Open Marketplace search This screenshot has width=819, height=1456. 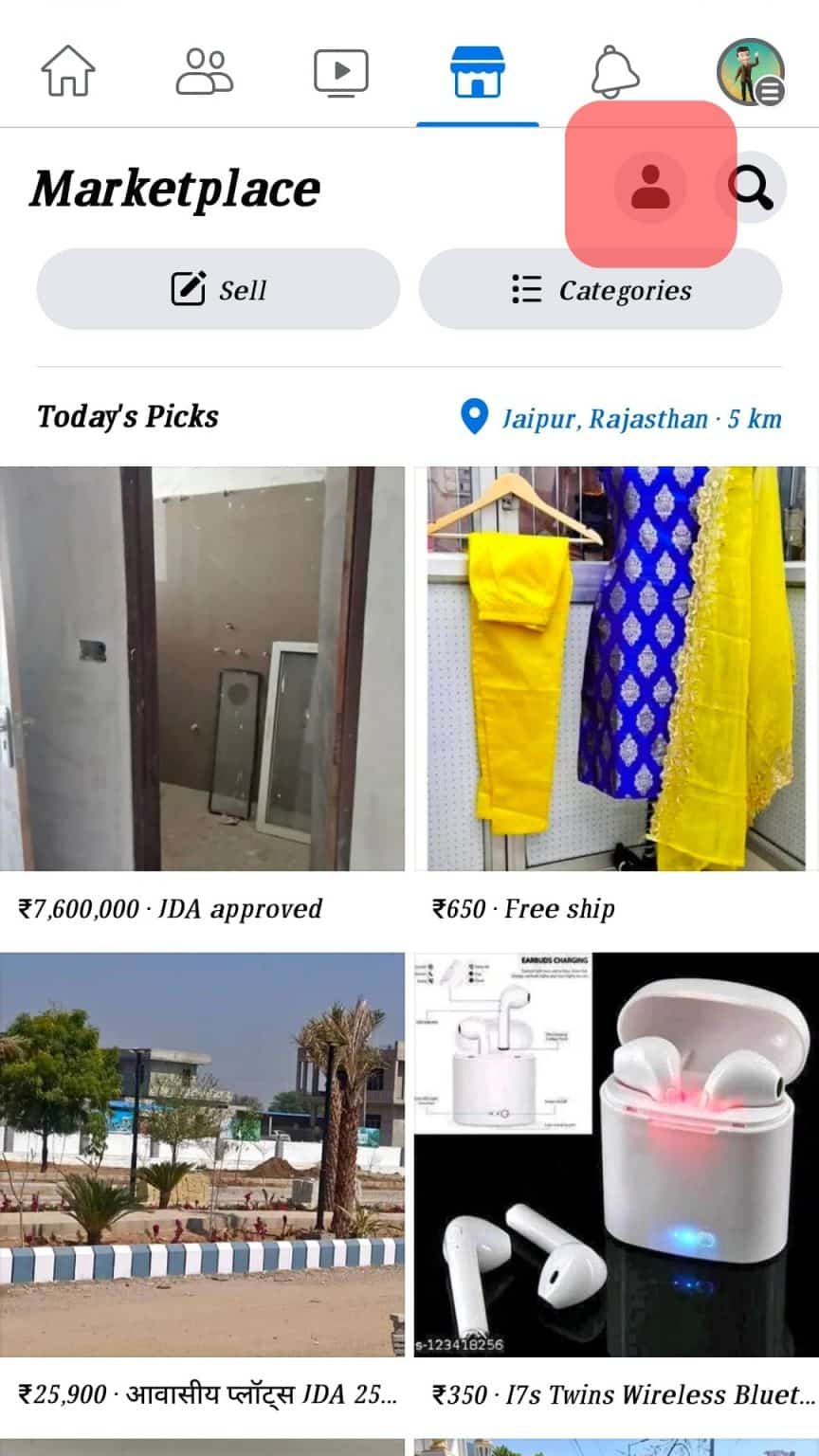coord(752,189)
